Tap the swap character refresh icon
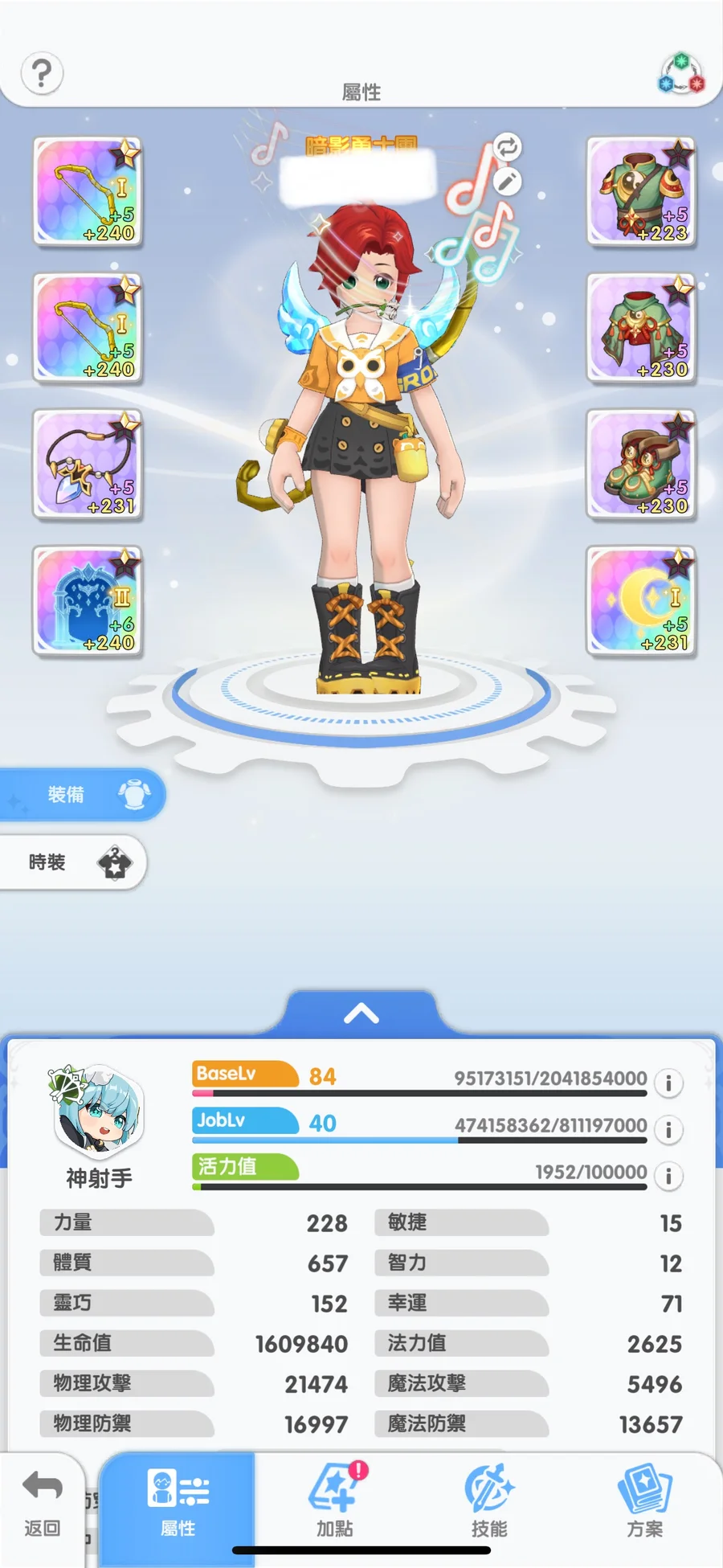 (x=507, y=147)
